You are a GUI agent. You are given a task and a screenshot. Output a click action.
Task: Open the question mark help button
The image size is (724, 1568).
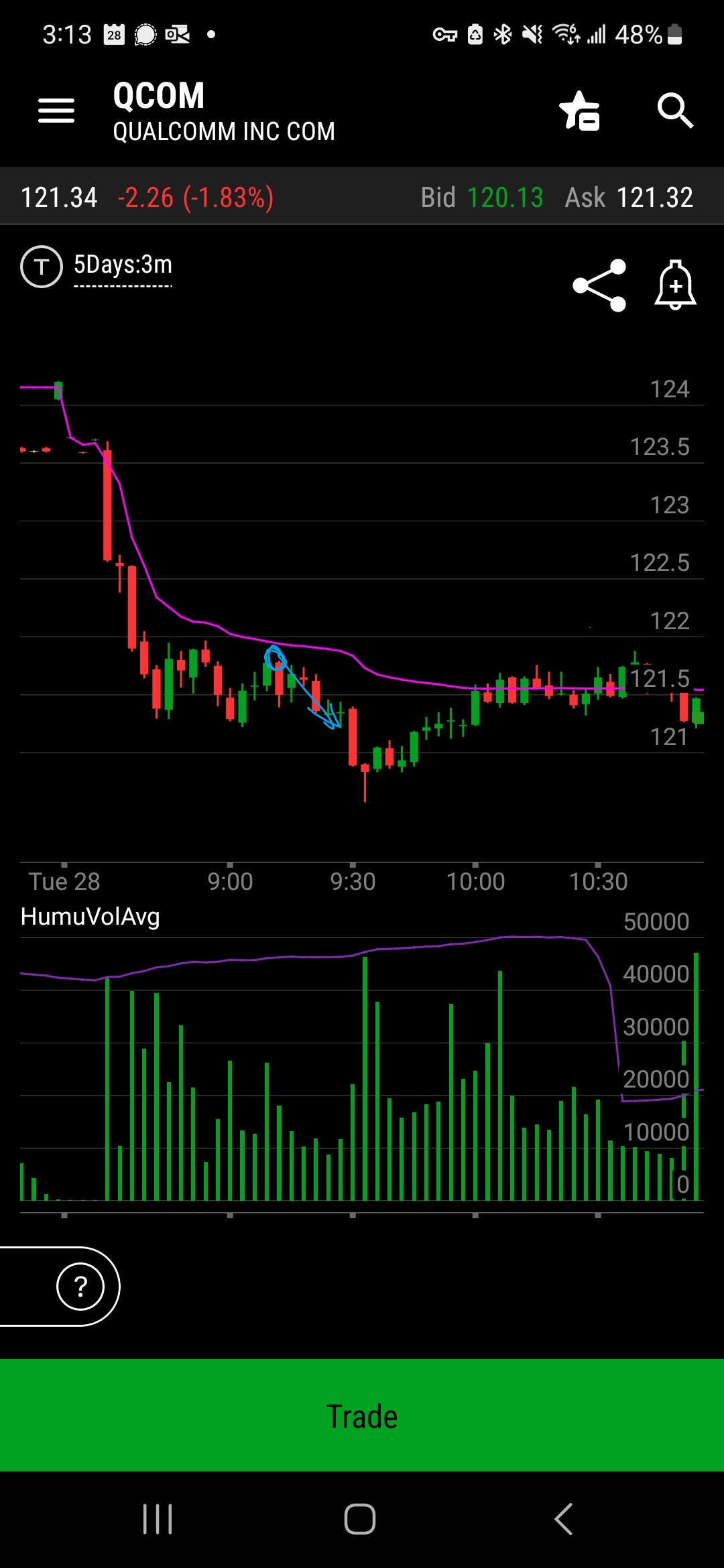pos(80,1286)
